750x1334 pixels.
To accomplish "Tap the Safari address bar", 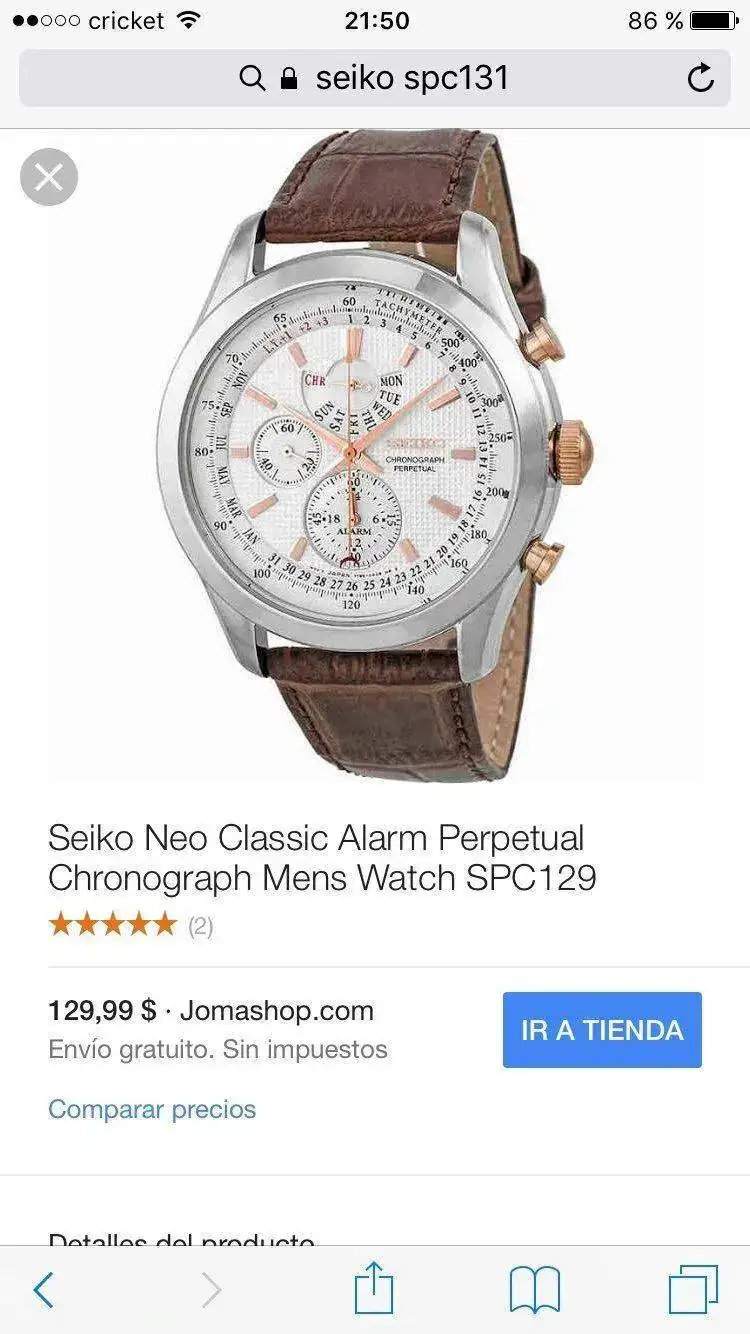I will tap(375, 78).
